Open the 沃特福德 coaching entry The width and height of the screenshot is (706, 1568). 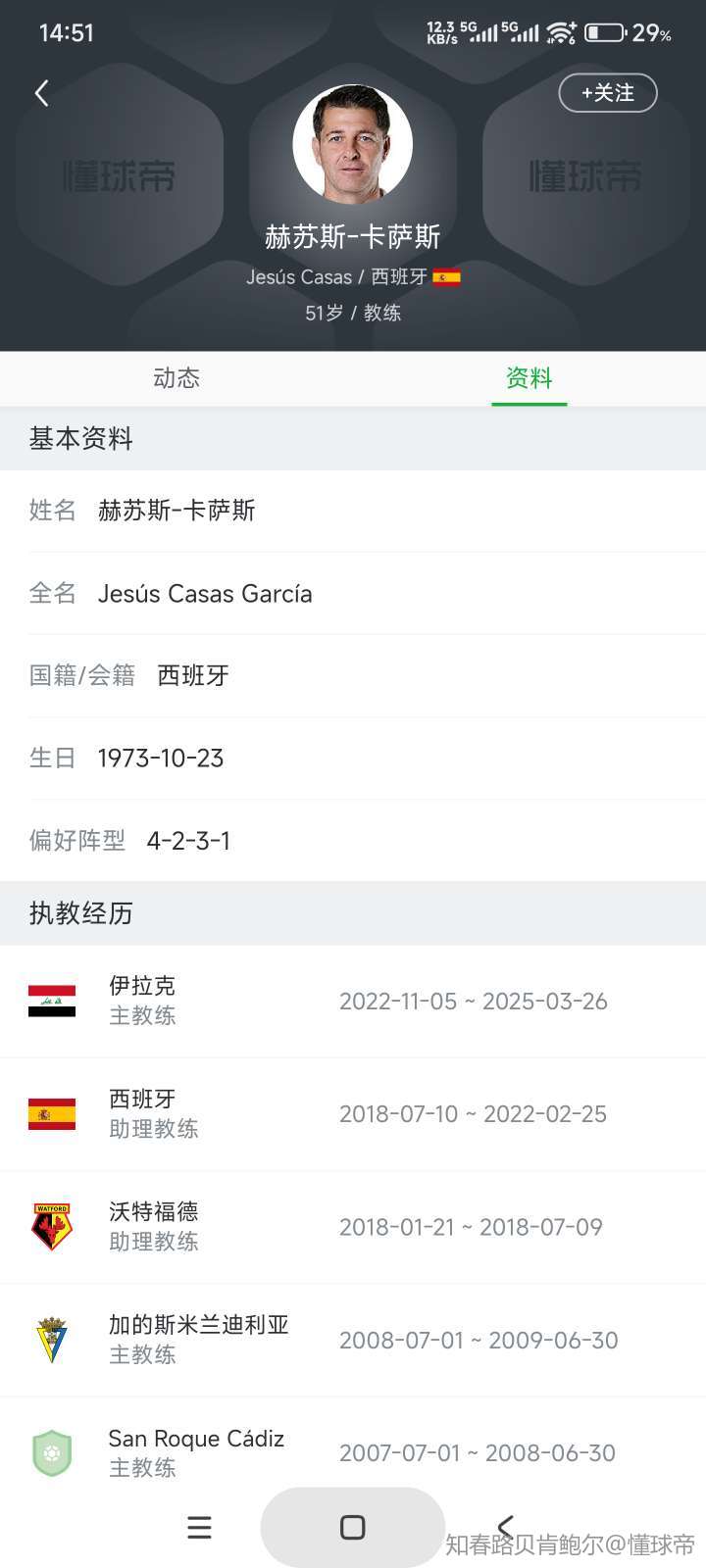[x=353, y=1227]
